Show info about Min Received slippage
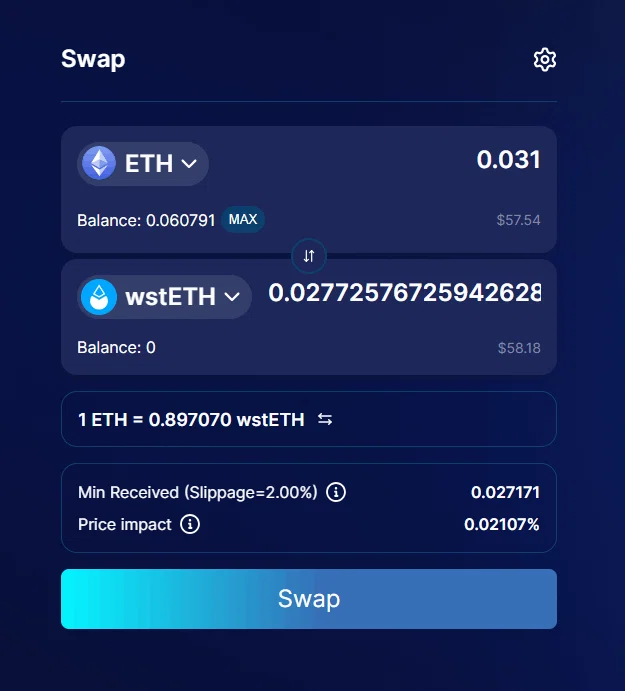The height and width of the screenshot is (691, 625). 336,492
